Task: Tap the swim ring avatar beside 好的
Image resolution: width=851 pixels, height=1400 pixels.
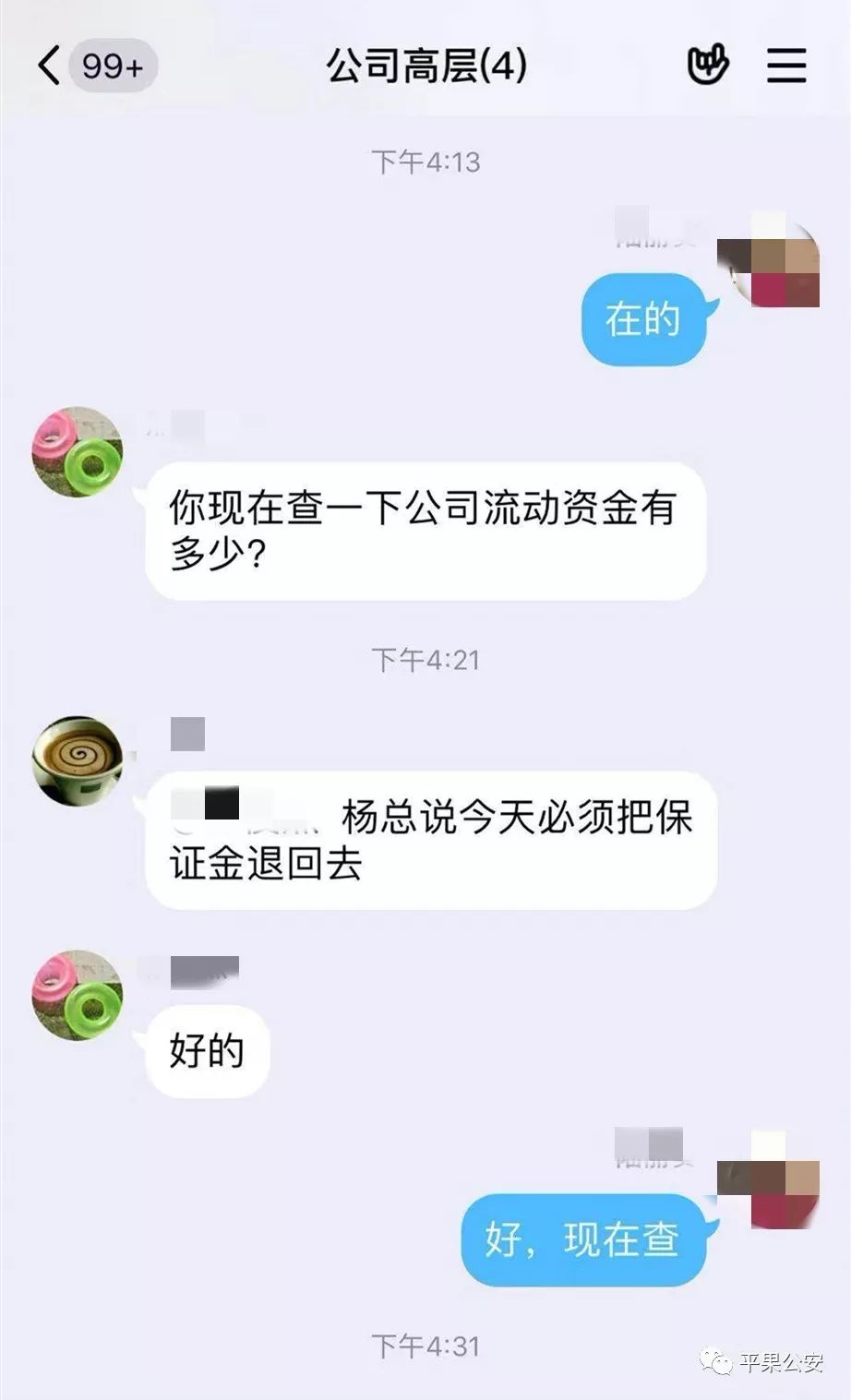Action: pos(78,995)
